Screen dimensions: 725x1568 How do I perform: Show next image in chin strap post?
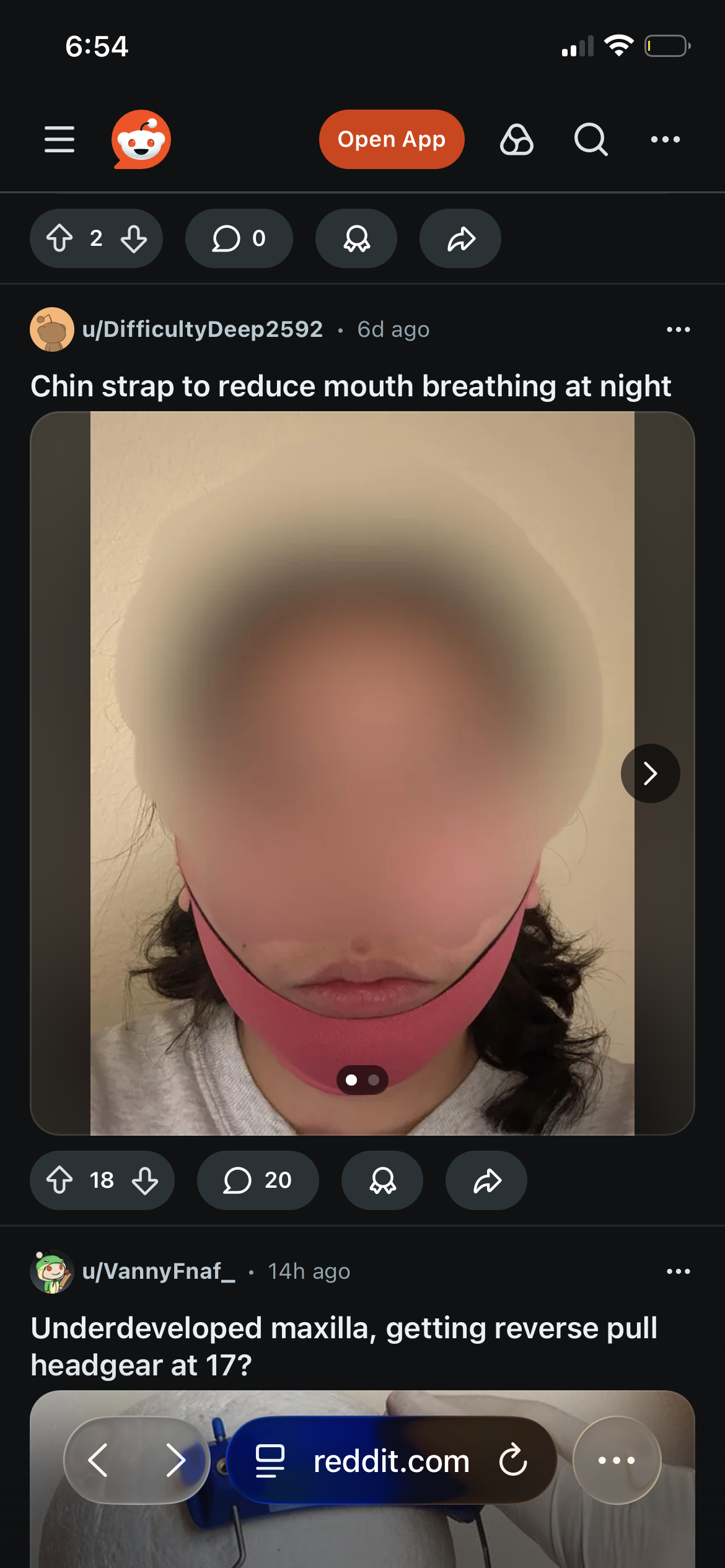click(x=650, y=773)
